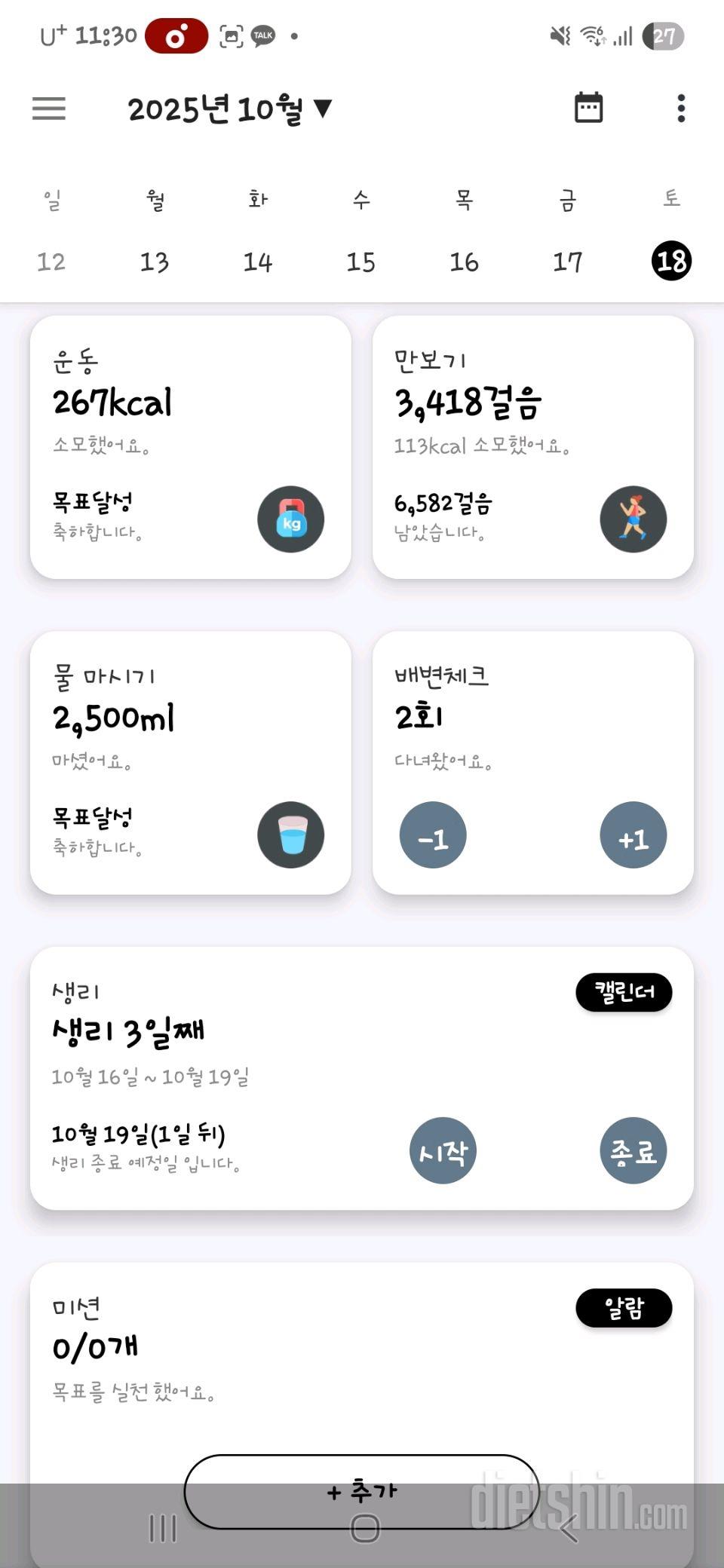Screen dimensions: 724x1568
Task: Tap -1 to decrease 배변체크 count
Action: 434,835
